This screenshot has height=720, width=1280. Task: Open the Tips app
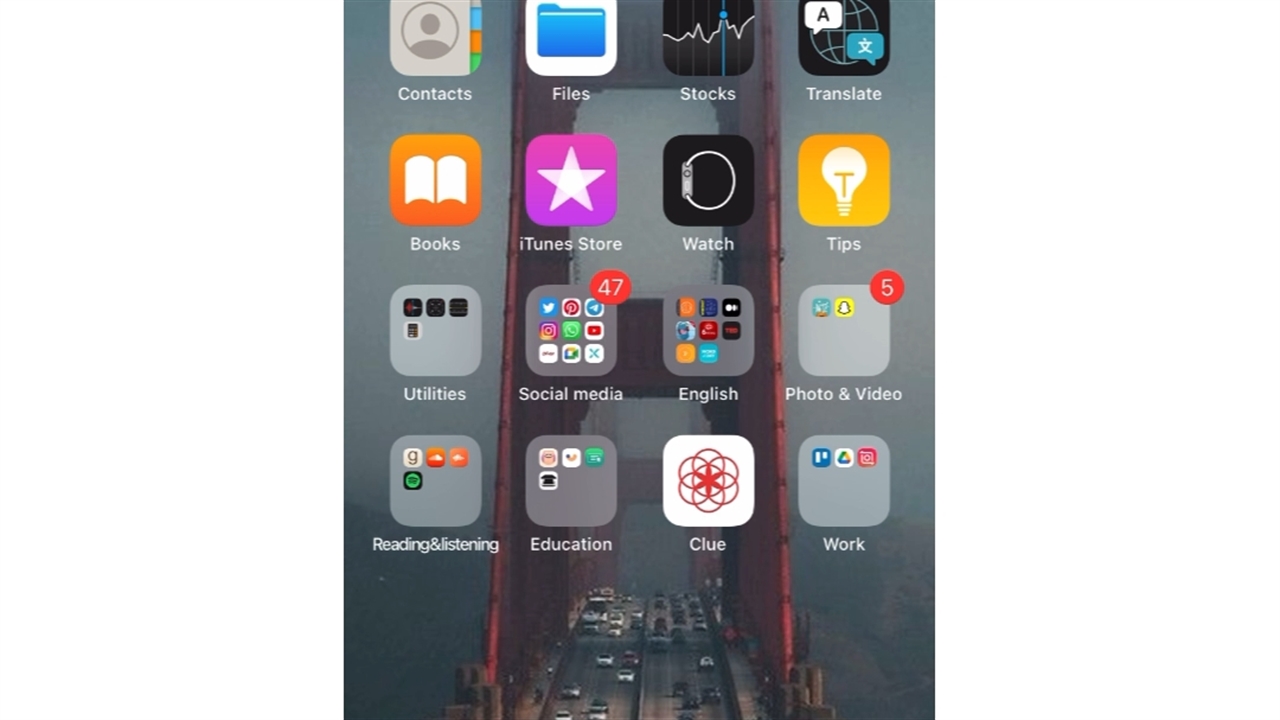[x=844, y=181]
